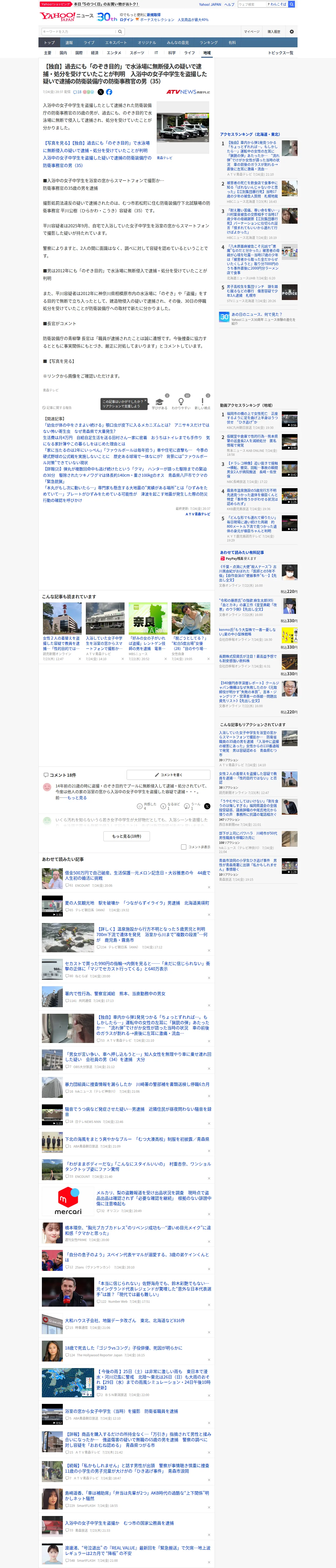Open 購入履歴
This screenshot has width=336, height=1568.
pos(274,32)
